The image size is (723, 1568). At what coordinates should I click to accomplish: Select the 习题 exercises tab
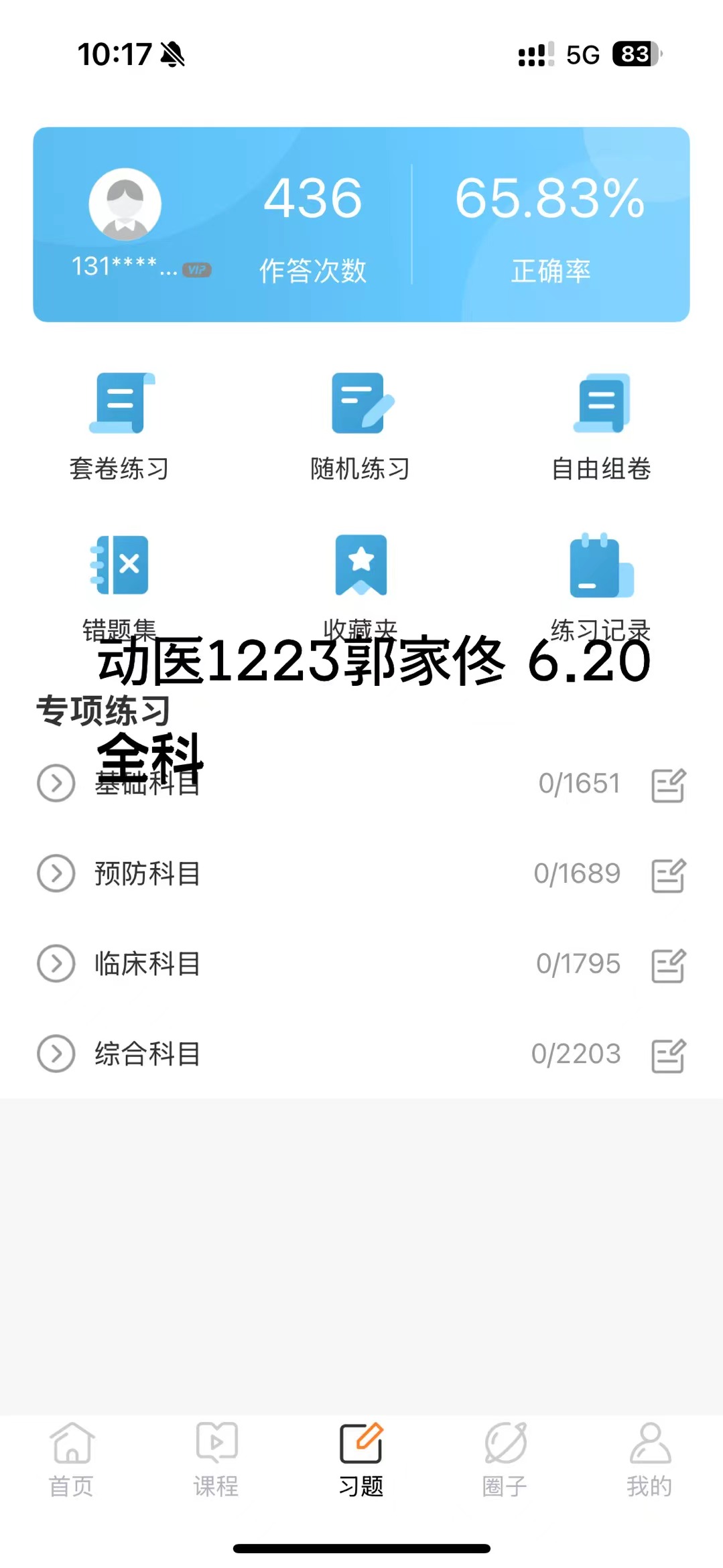click(x=361, y=1460)
